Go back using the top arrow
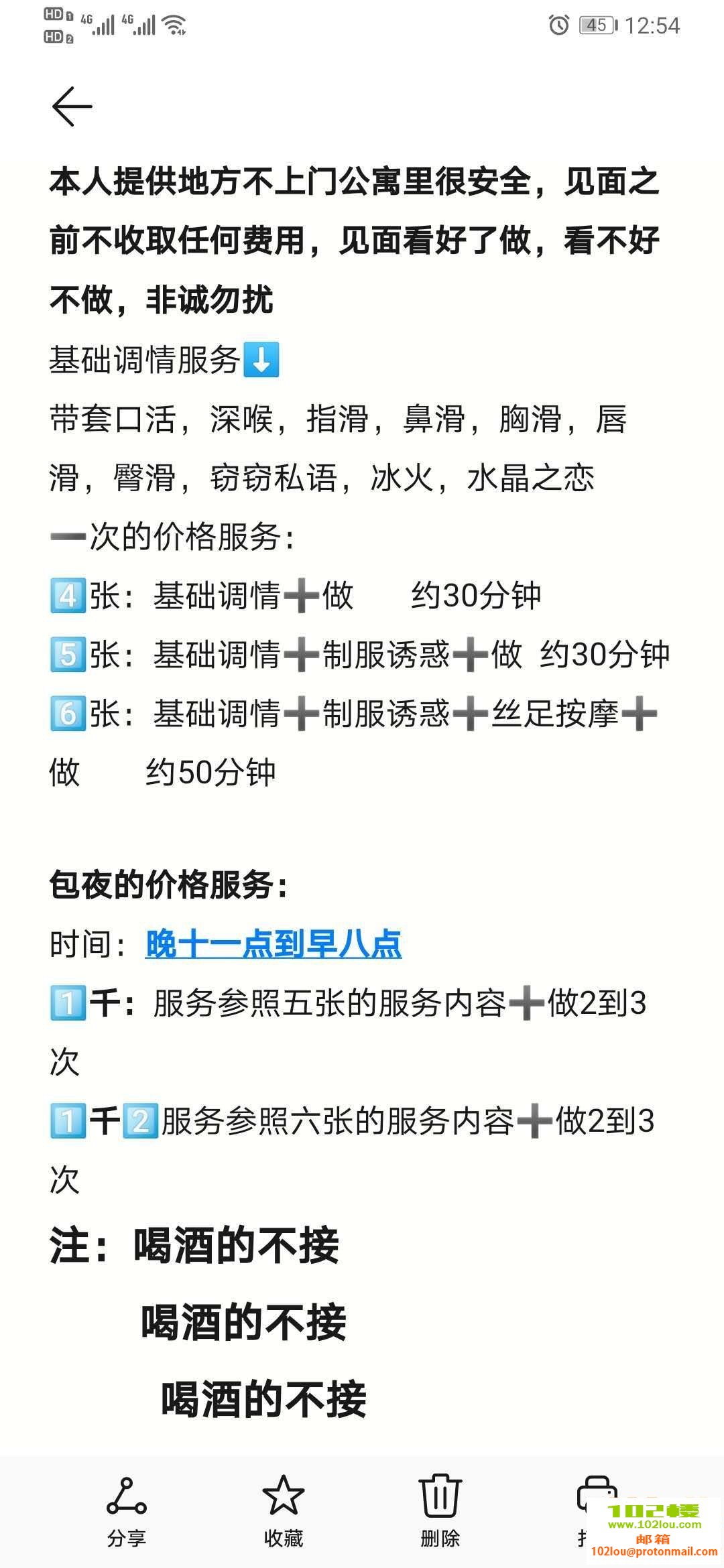 tap(72, 107)
